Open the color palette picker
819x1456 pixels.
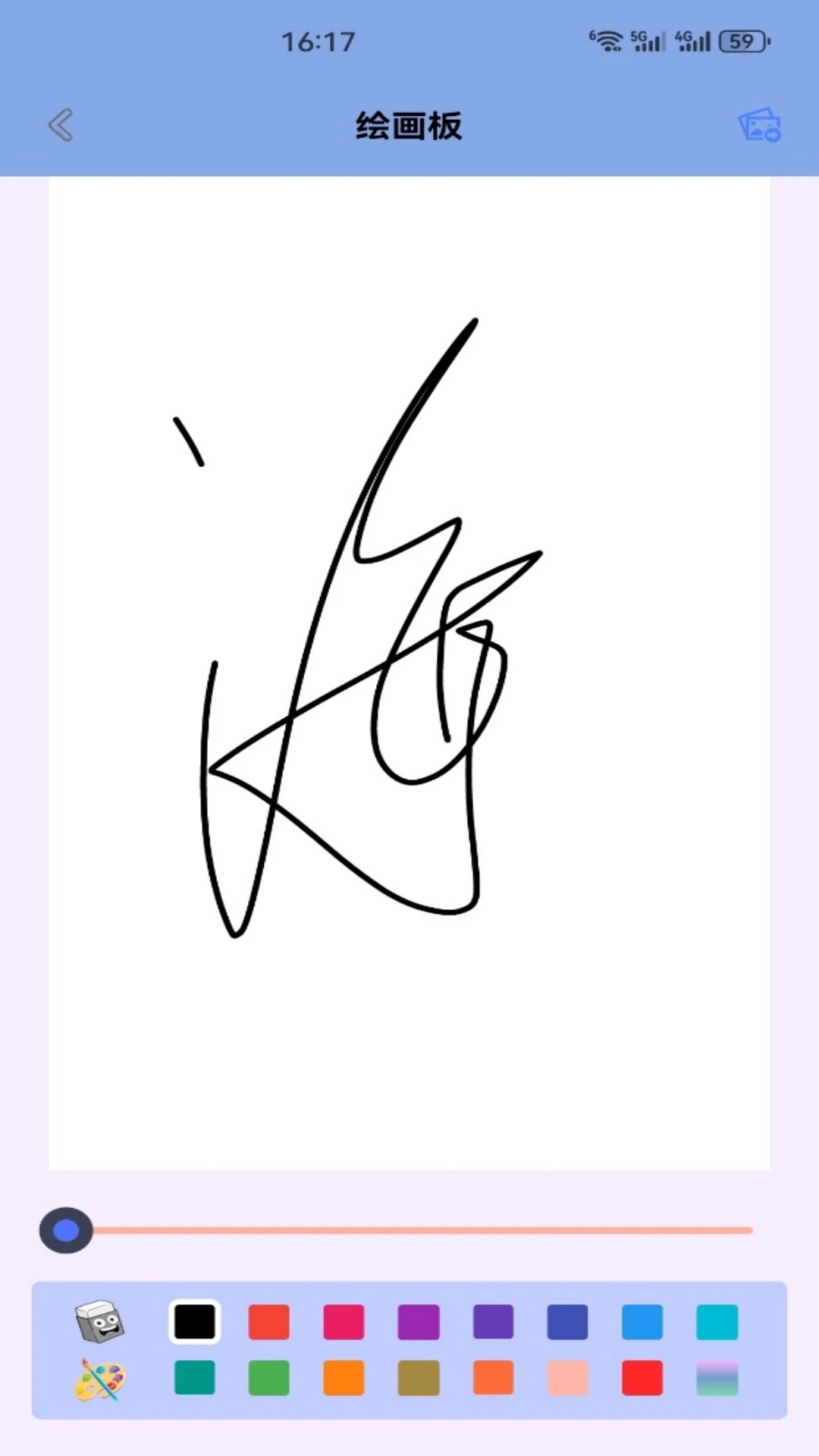point(99,1379)
